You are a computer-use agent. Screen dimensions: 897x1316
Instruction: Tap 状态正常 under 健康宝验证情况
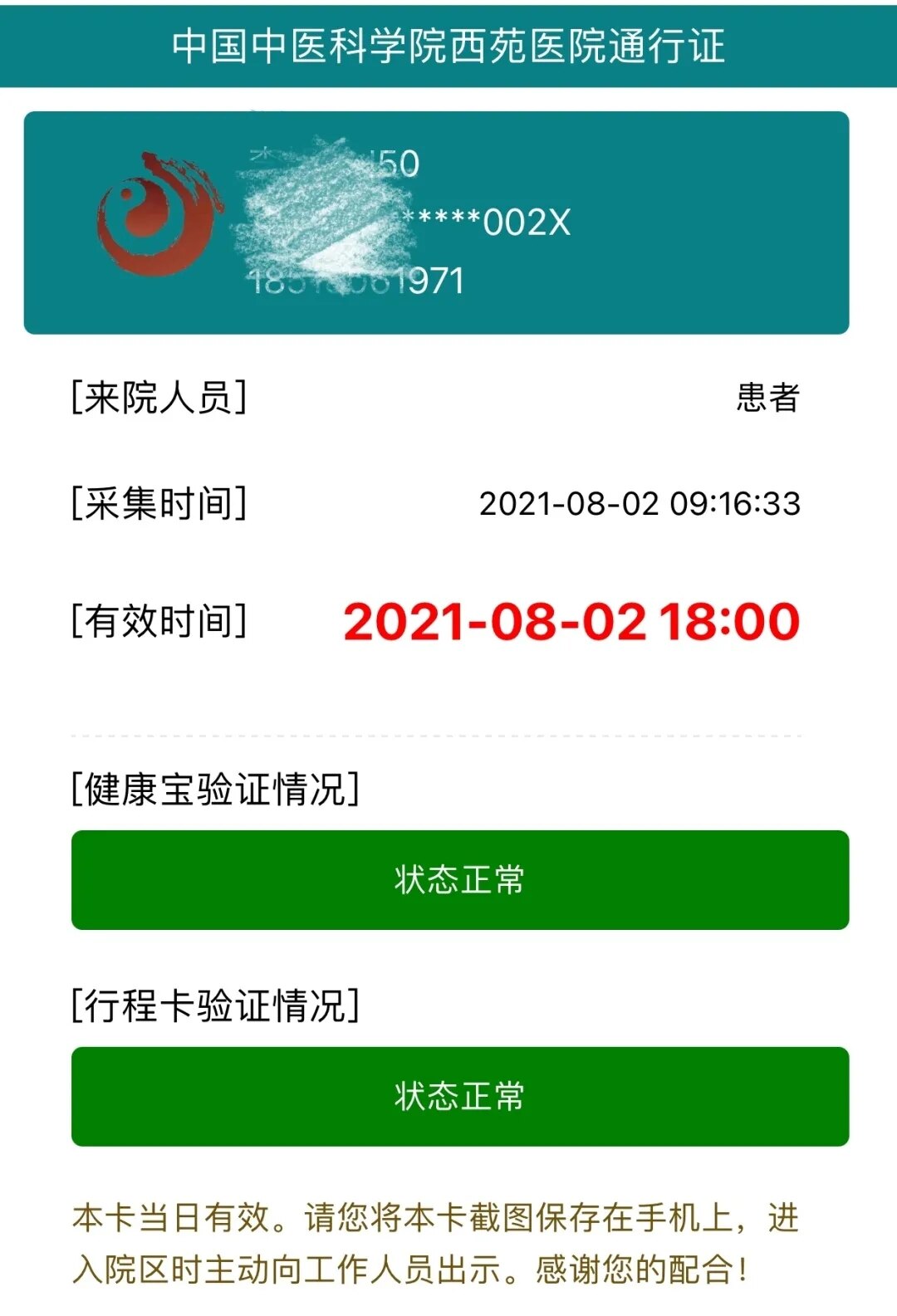(459, 879)
